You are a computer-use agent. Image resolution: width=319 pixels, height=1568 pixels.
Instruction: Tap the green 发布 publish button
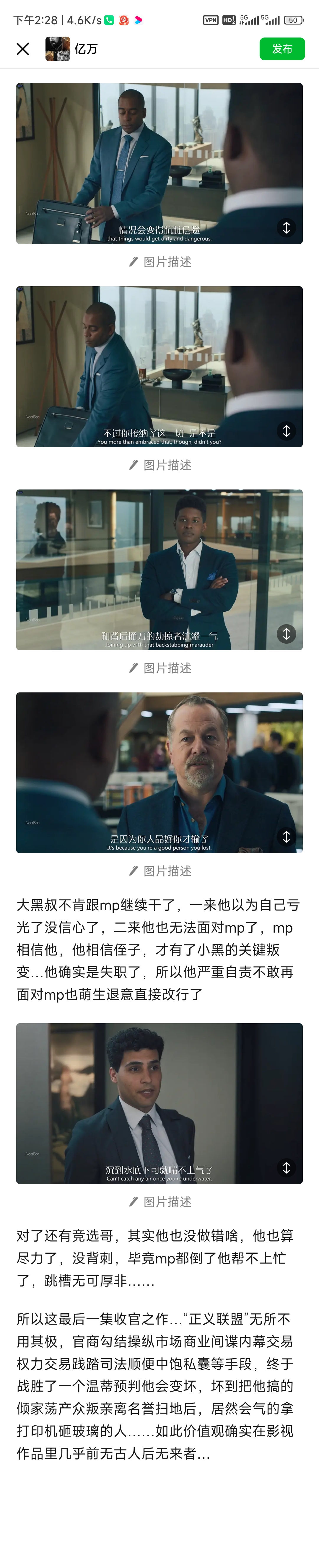point(281,49)
